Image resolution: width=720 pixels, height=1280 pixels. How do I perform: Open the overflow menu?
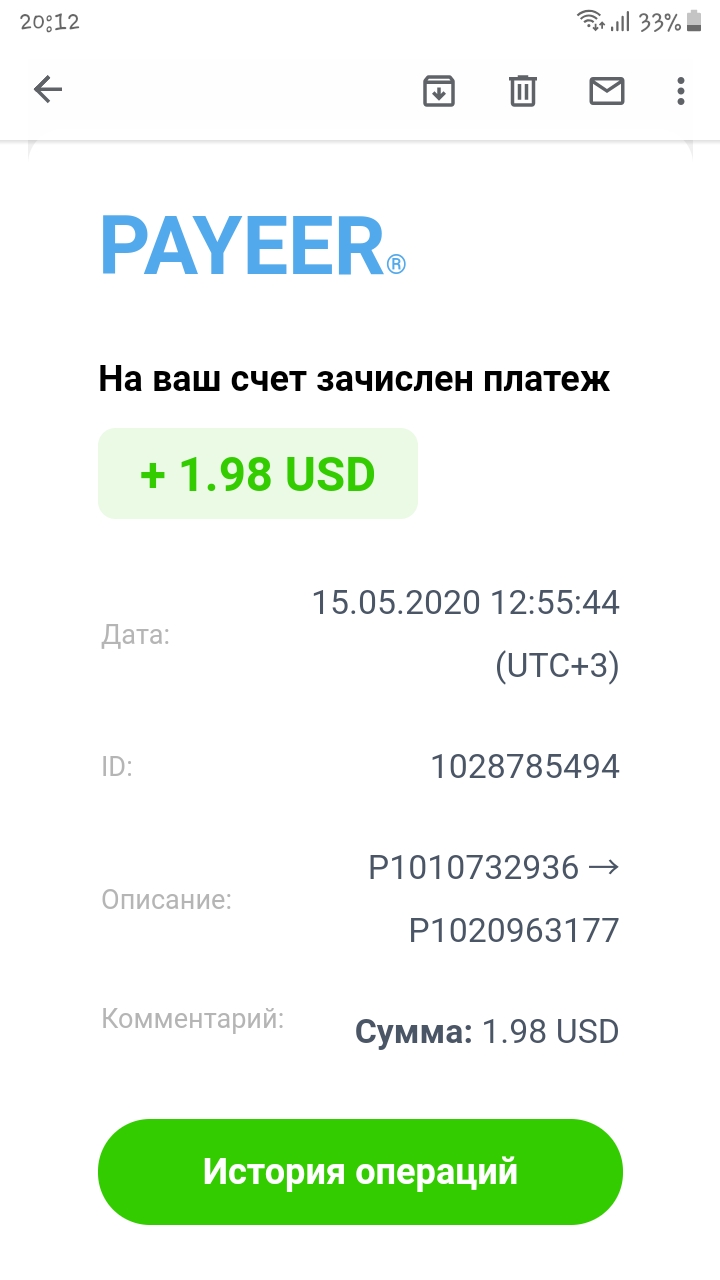pyautogui.click(x=681, y=91)
